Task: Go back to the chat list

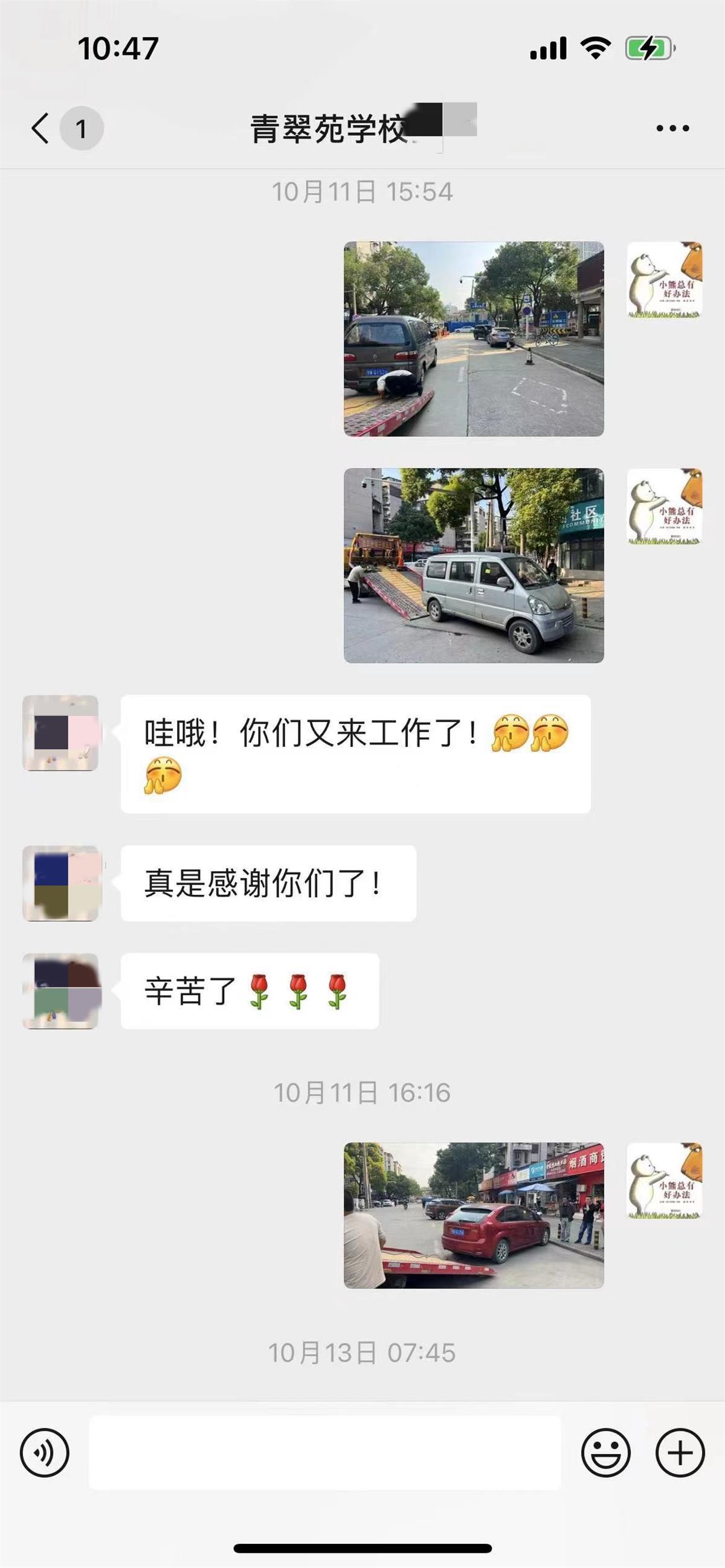Action: 41,129
